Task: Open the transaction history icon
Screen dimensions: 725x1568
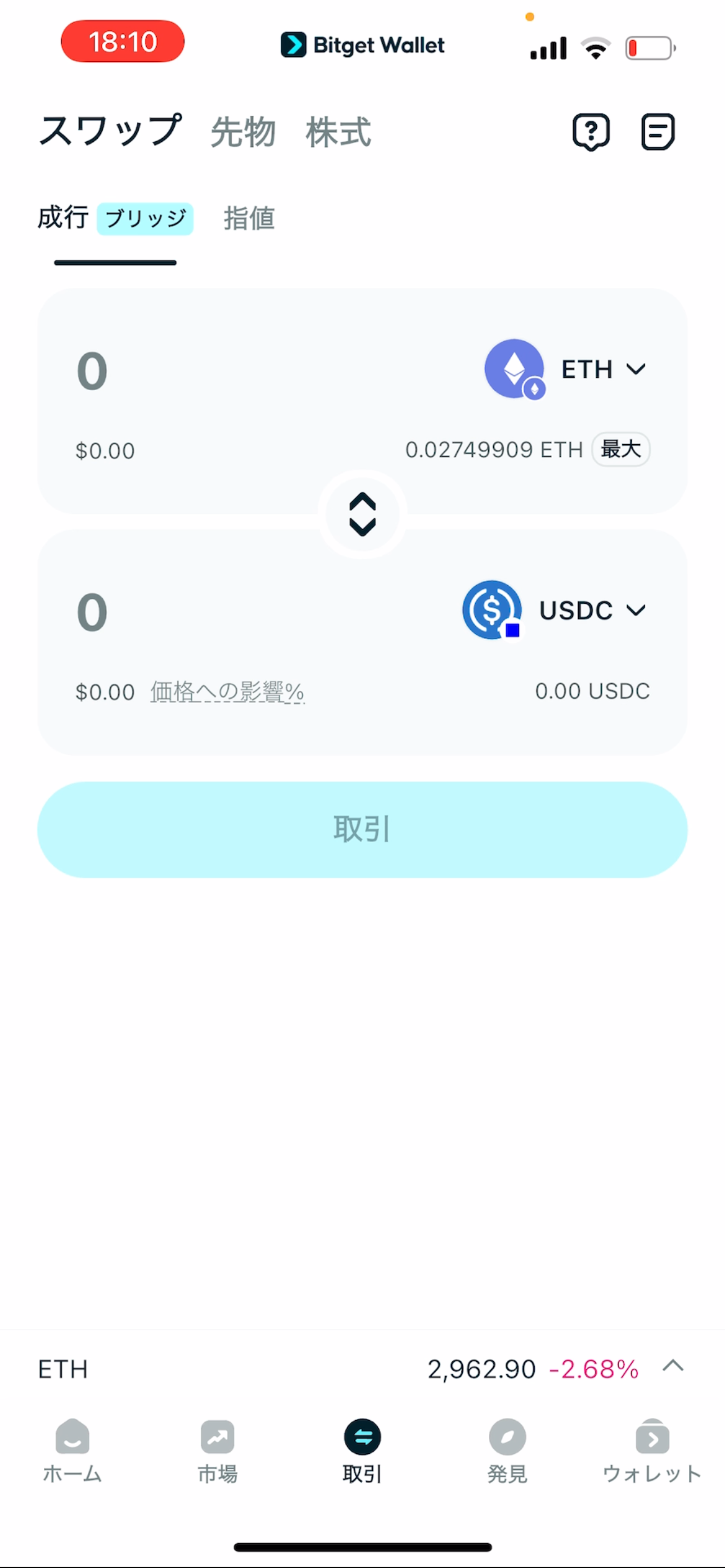Action: pyautogui.click(x=657, y=131)
